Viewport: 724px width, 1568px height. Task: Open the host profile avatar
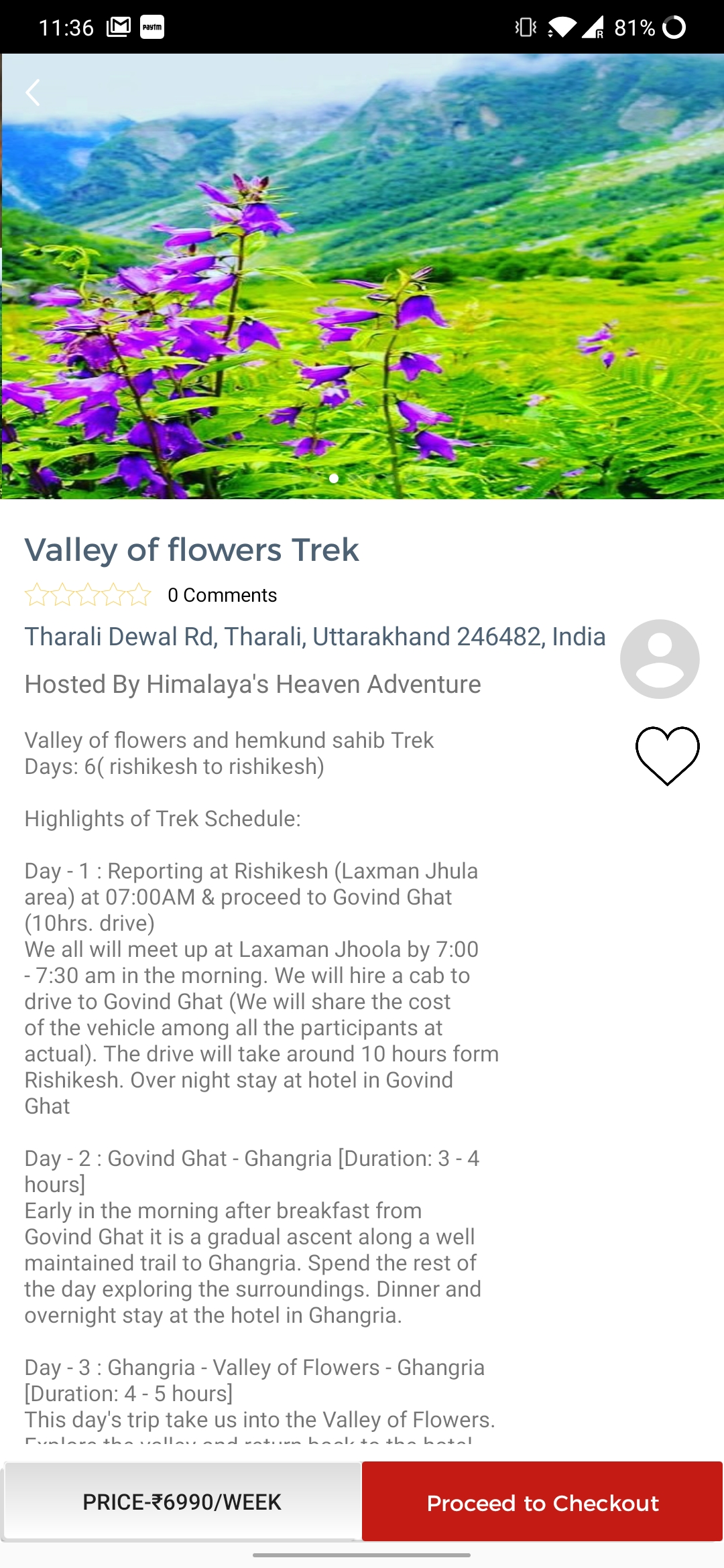pyautogui.click(x=660, y=659)
